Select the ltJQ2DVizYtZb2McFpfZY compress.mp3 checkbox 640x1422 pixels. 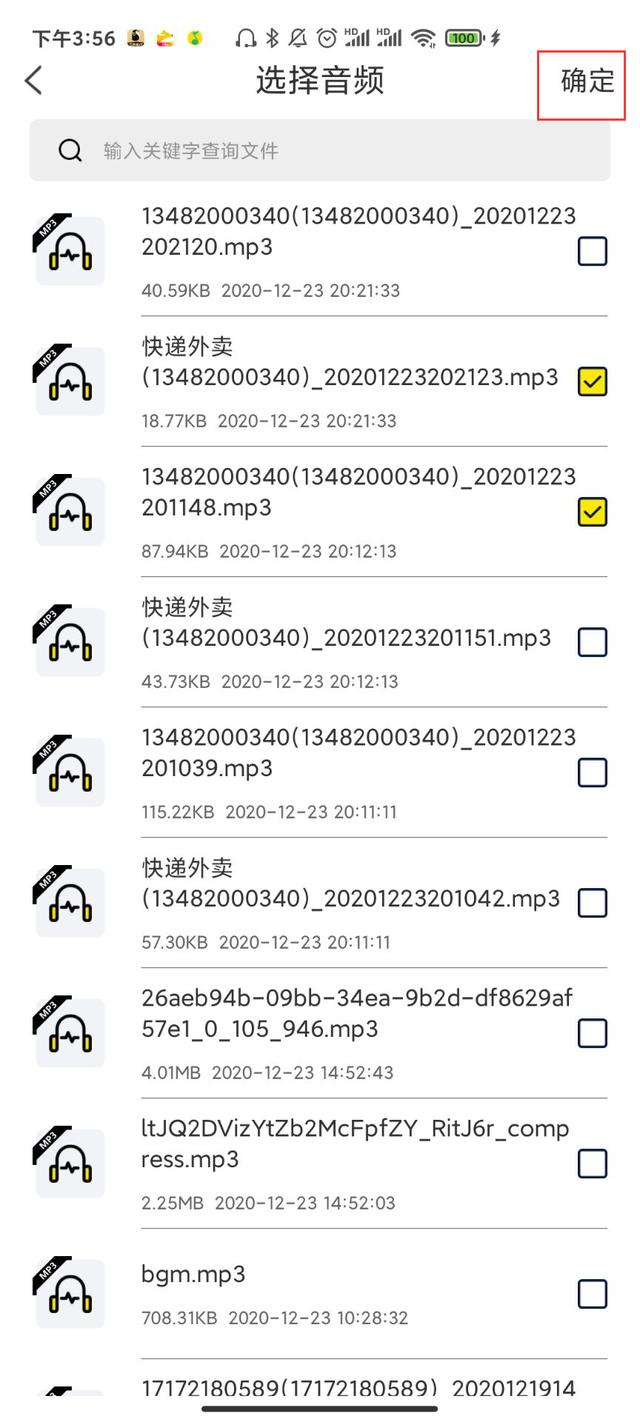(x=593, y=1163)
